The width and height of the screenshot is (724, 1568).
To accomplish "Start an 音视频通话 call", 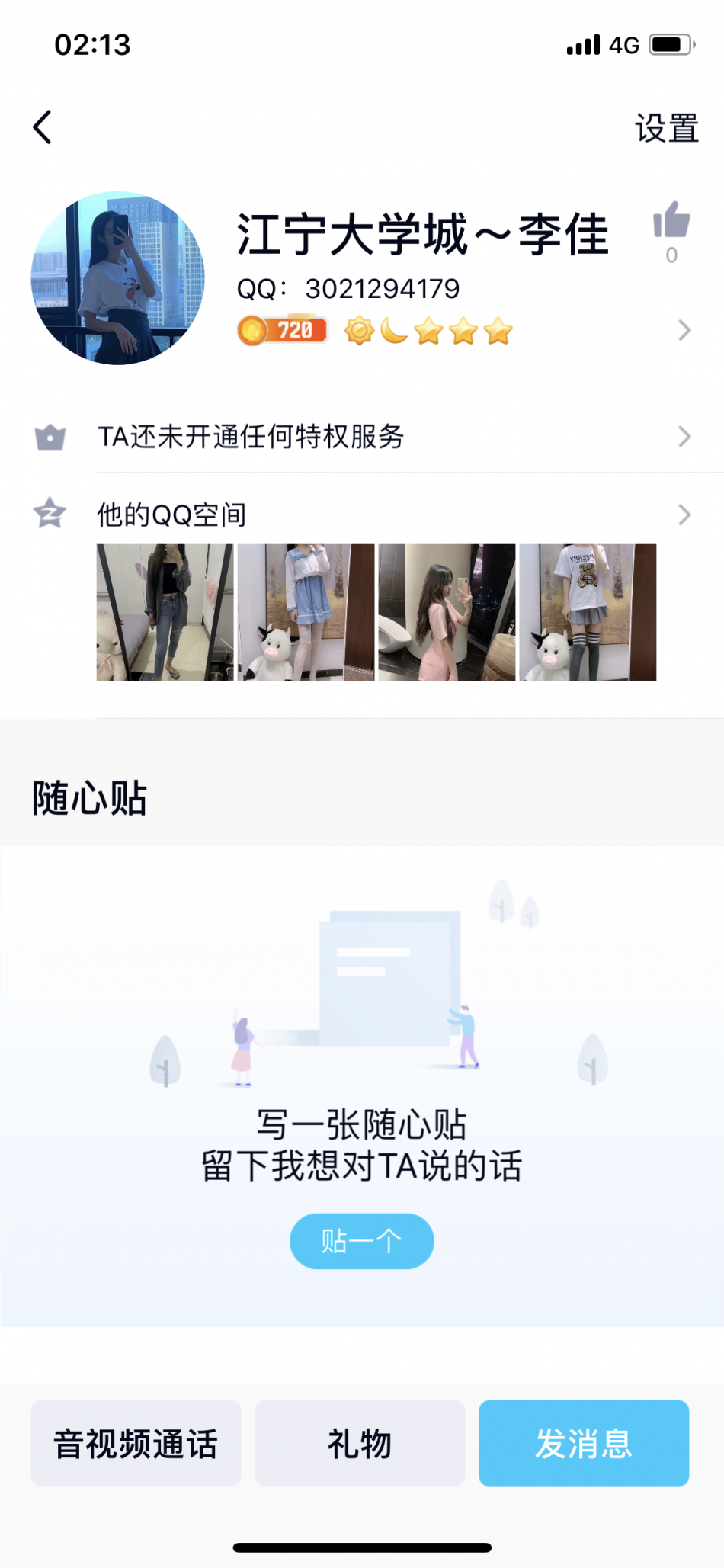I will pos(136,1443).
